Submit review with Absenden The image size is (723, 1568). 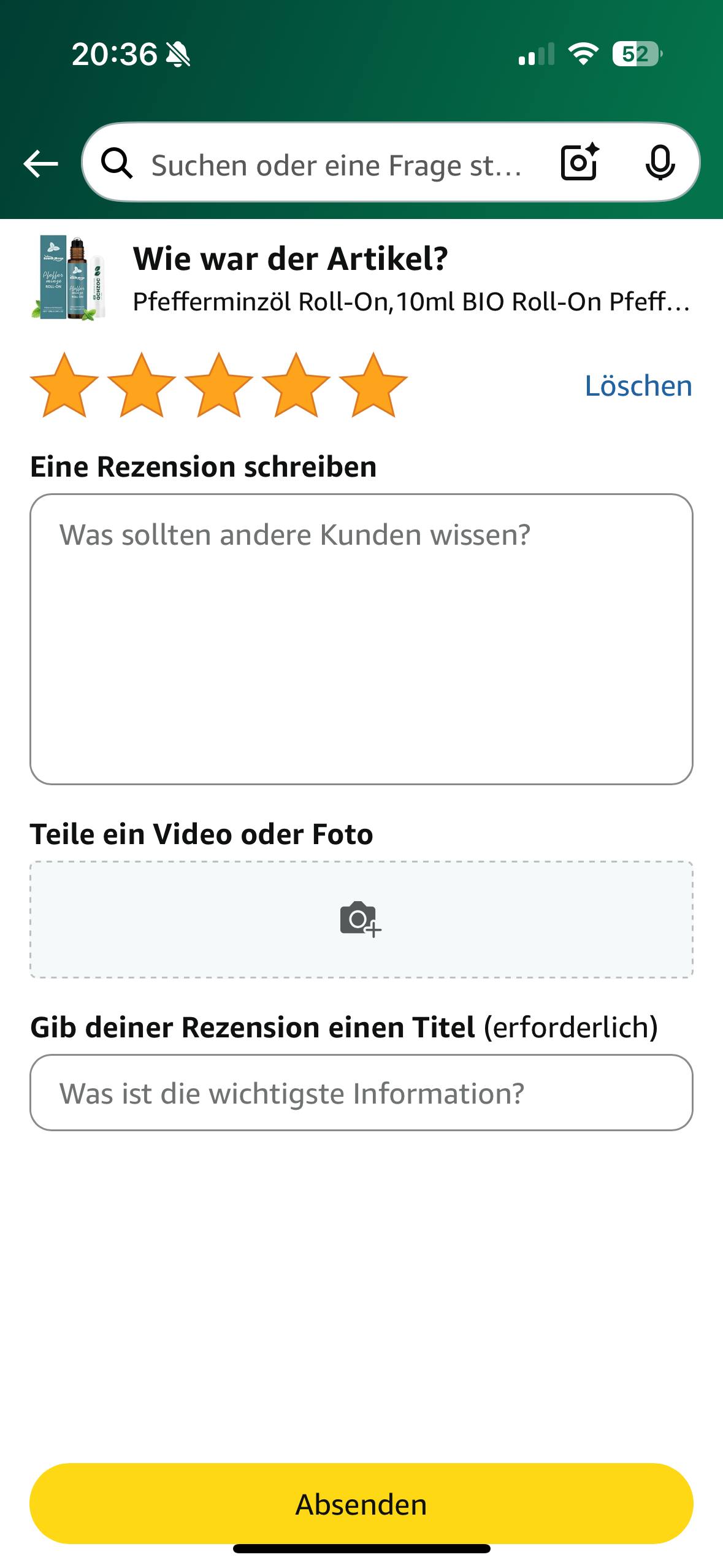(361, 1504)
